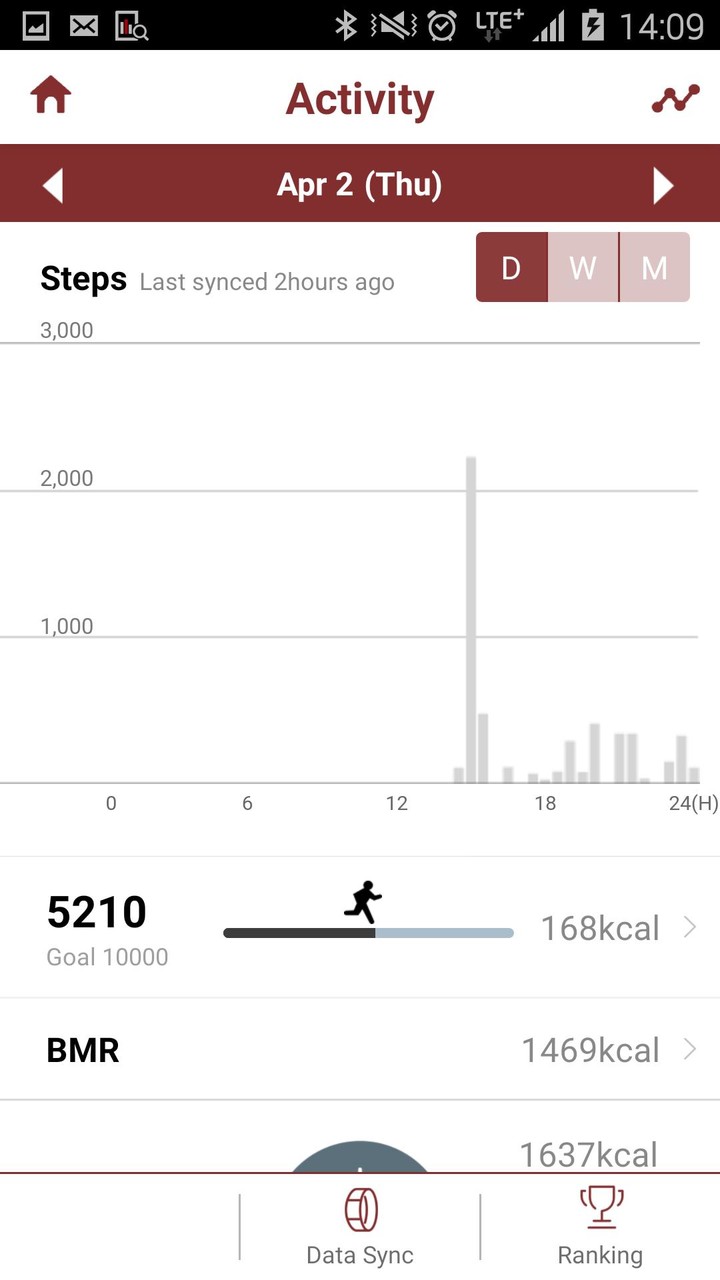
Task: Open the trend graph icon
Action: (x=675, y=99)
